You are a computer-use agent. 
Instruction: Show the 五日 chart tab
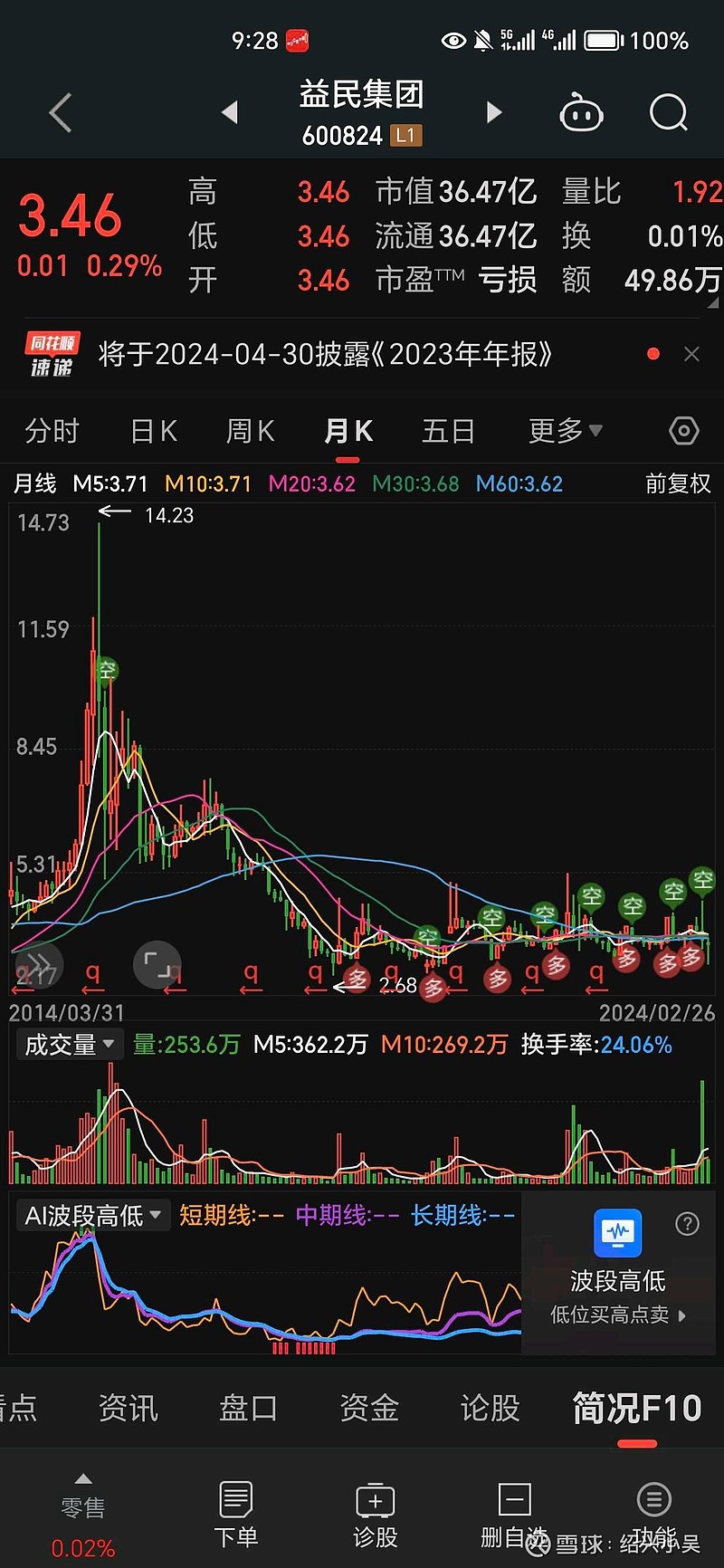[x=448, y=431]
